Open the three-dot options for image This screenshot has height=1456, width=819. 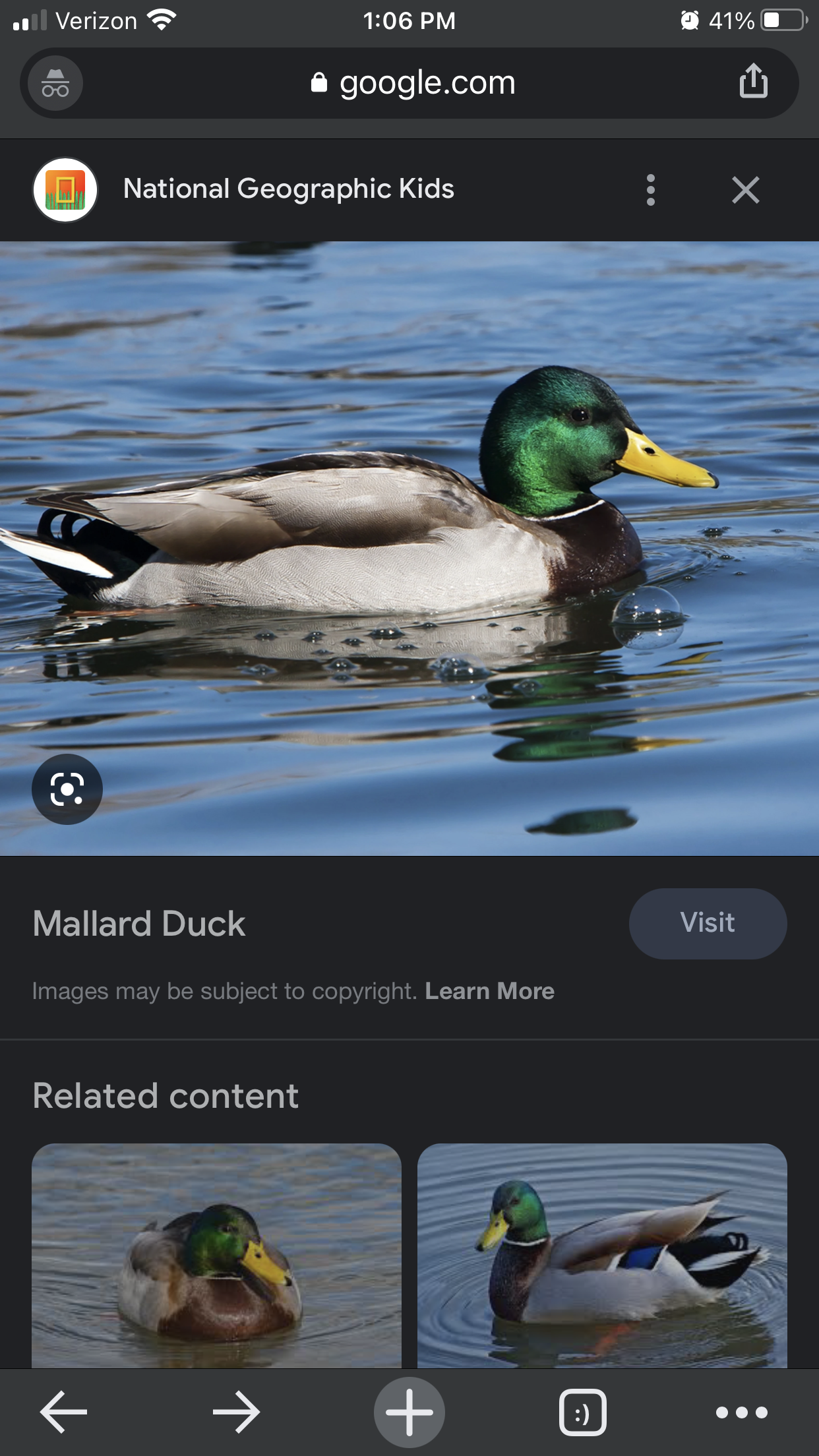pos(650,190)
